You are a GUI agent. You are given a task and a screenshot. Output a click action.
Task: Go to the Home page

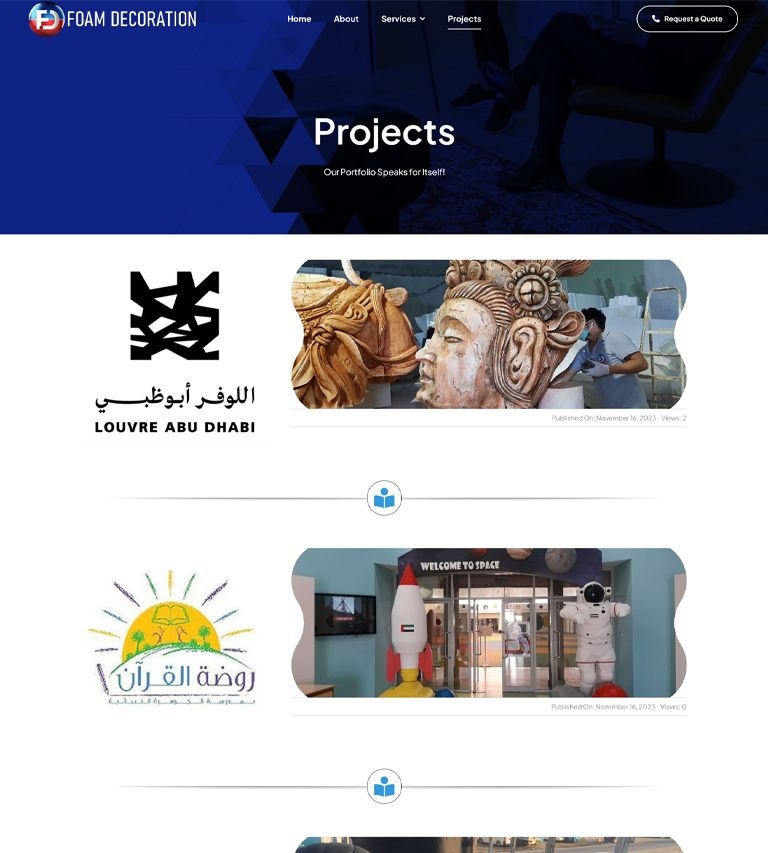(x=299, y=19)
